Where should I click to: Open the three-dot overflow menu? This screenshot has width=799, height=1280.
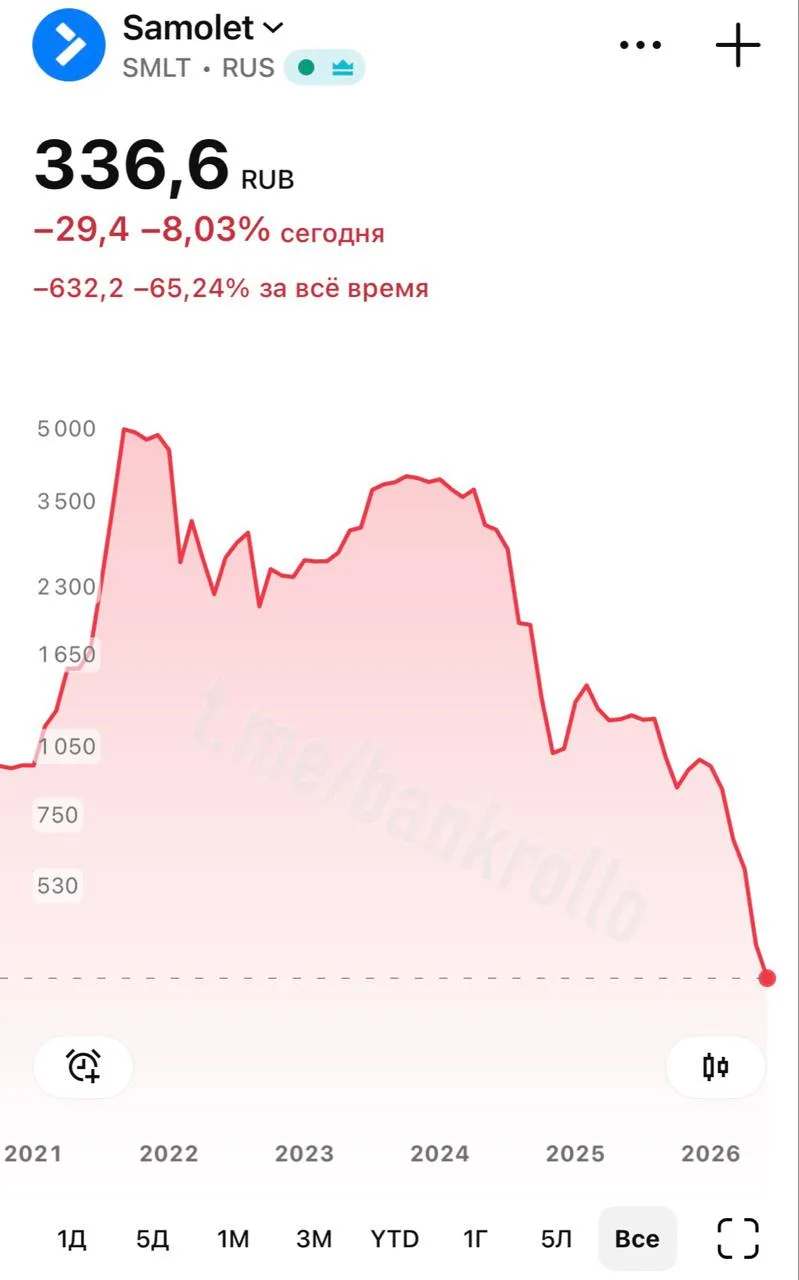641,45
